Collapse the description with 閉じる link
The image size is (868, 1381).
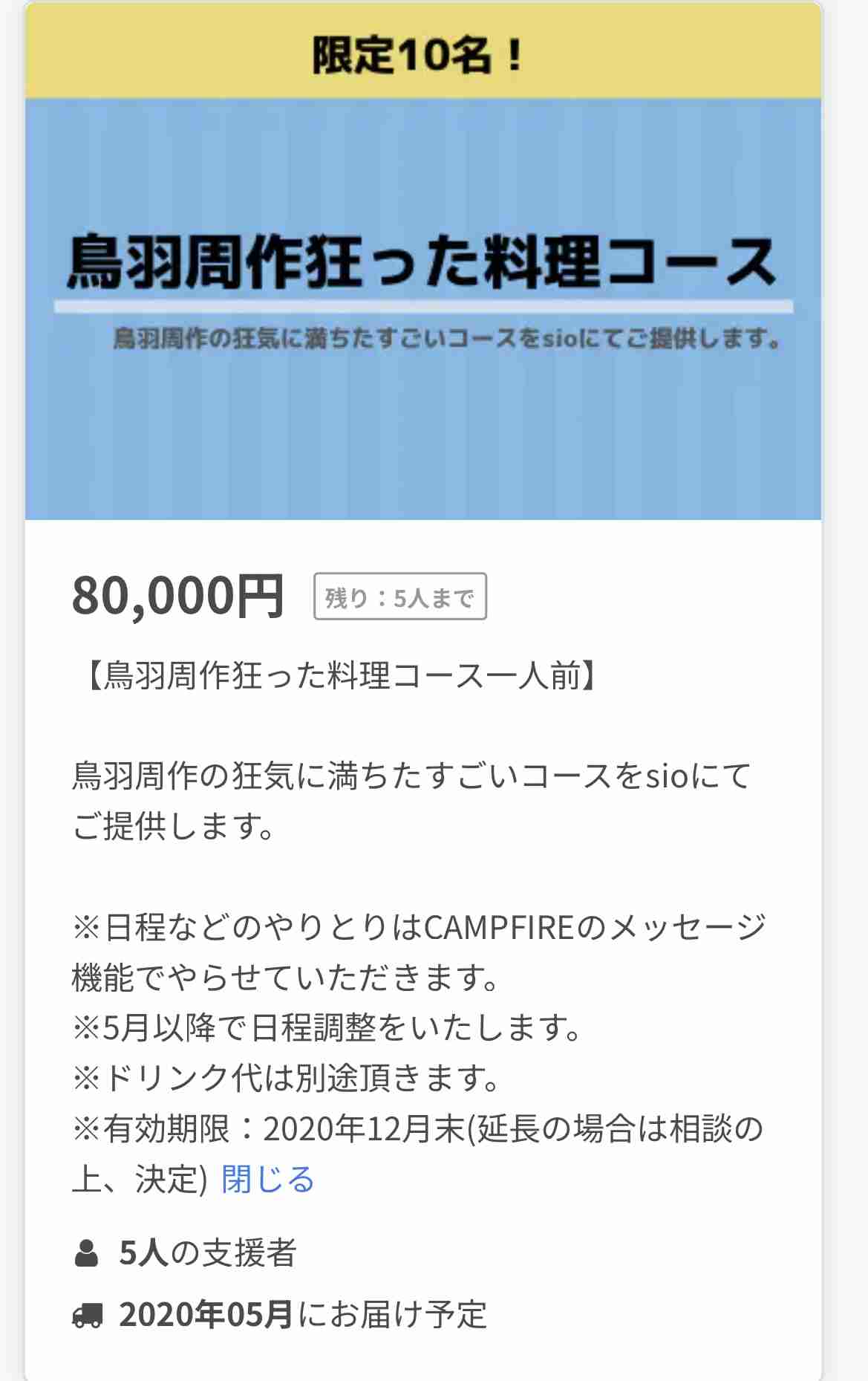[x=268, y=1179]
